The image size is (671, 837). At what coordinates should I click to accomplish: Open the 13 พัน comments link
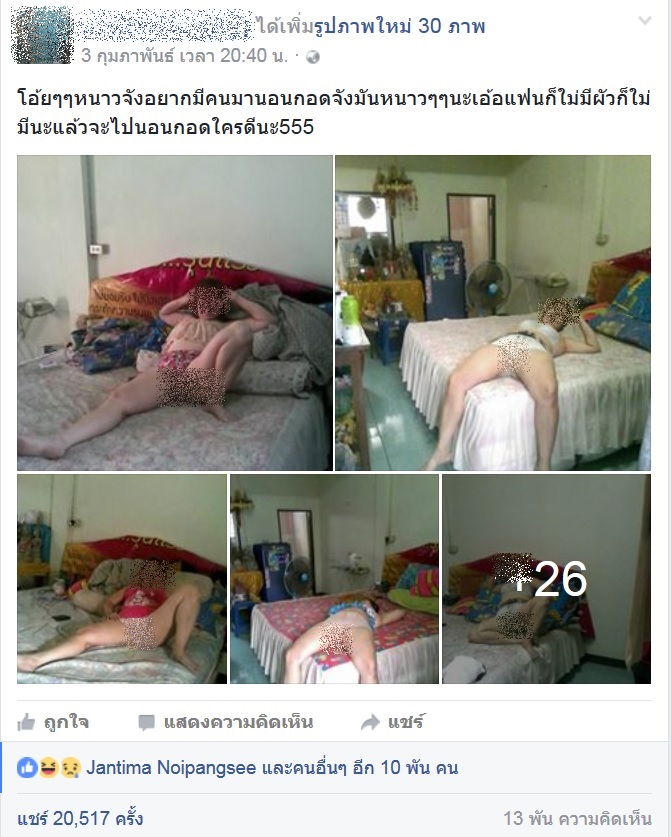(x=577, y=818)
